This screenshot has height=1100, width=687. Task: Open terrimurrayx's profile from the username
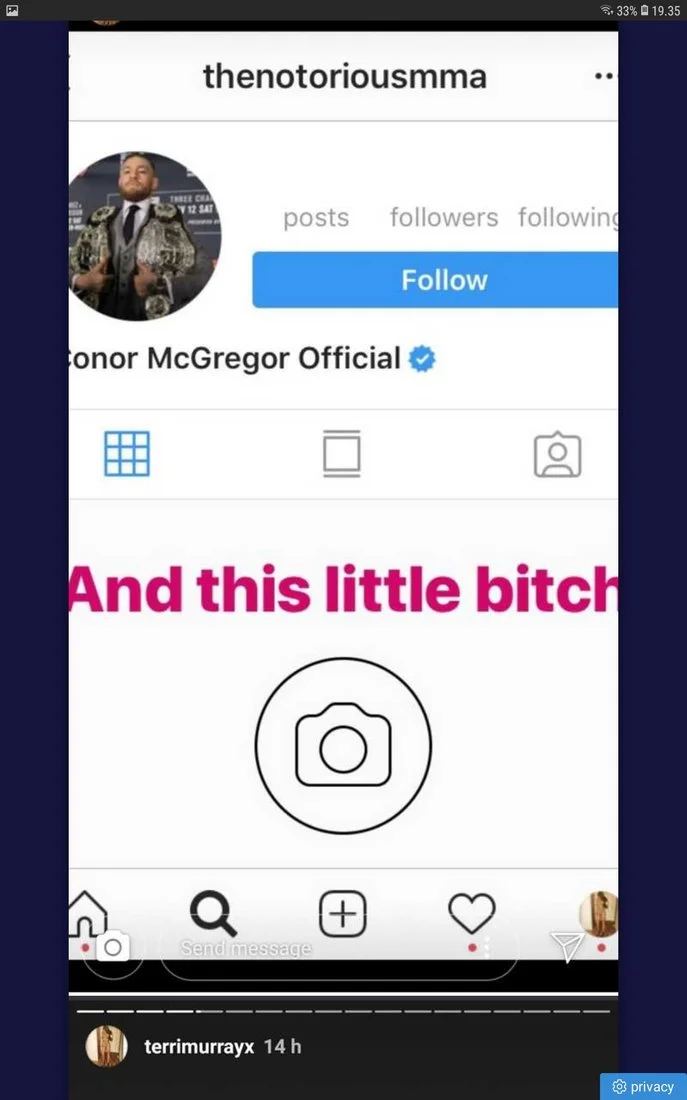tap(199, 1047)
